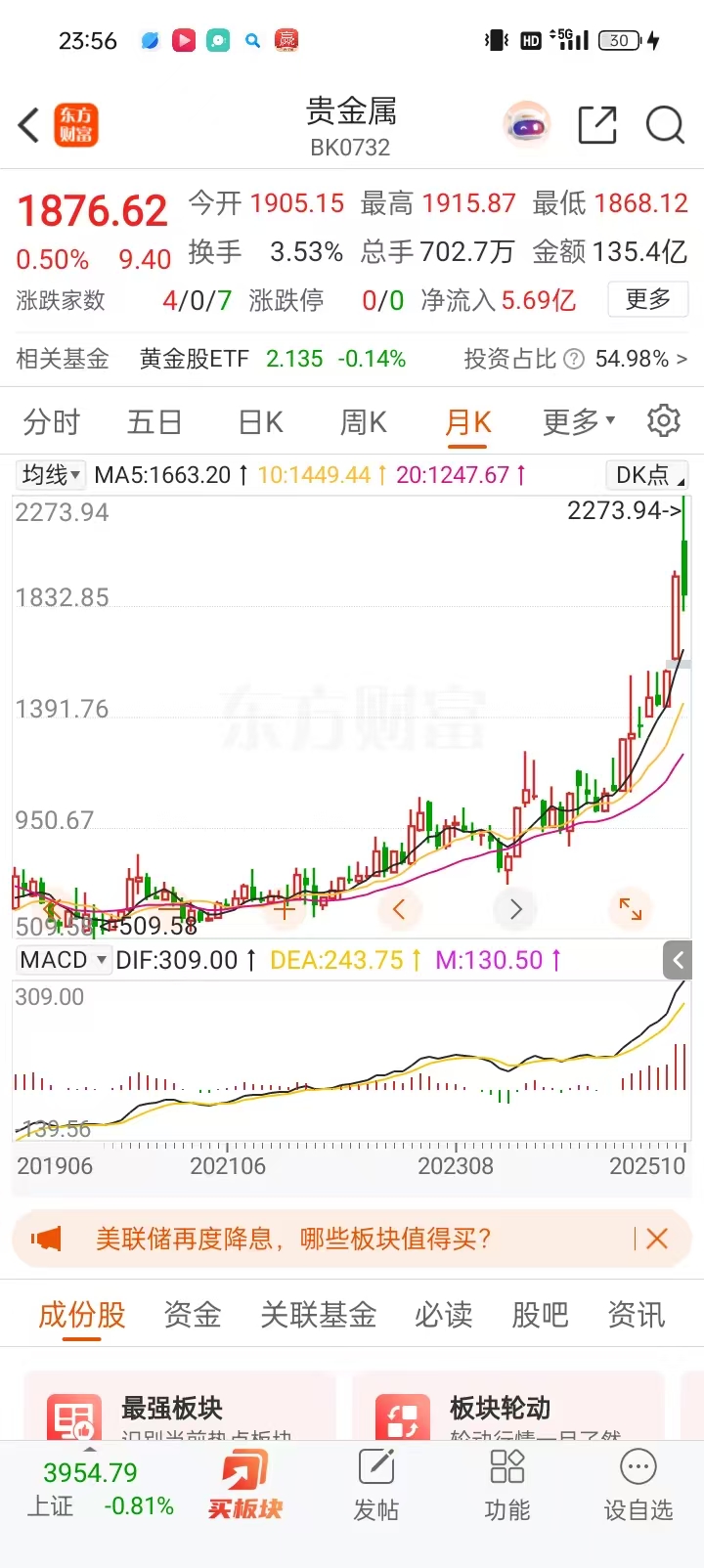Switch chart to 周K view
Screen dimensions: 704x1568
(x=363, y=422)
